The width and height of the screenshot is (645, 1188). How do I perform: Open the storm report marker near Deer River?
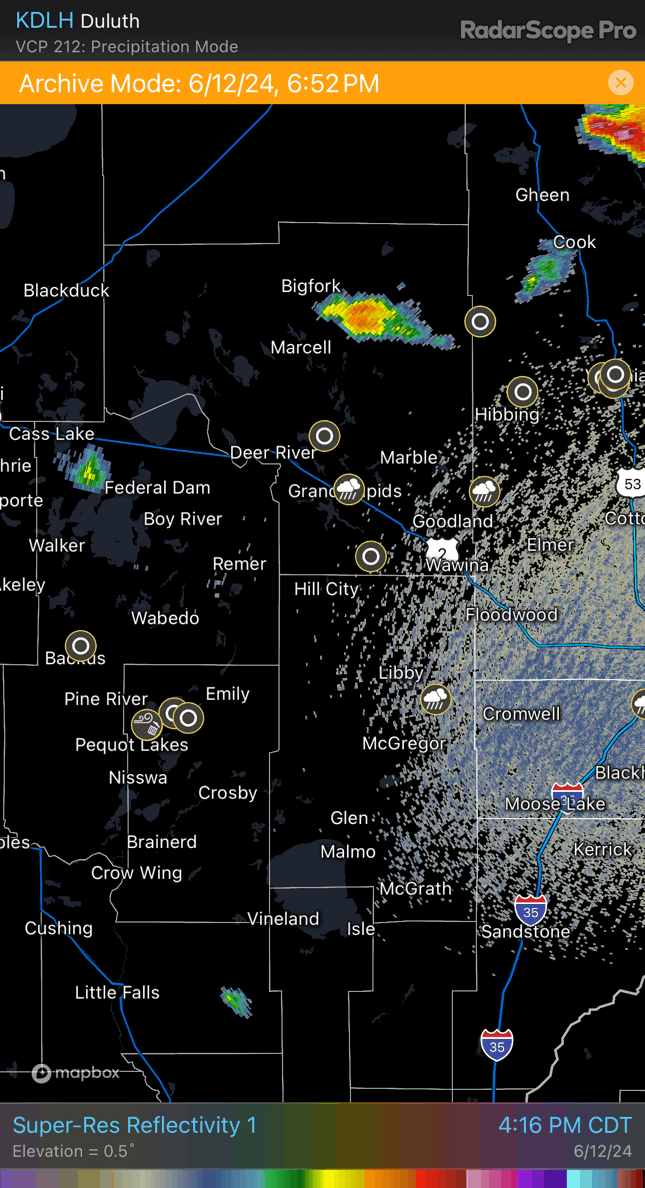tap(324, 436)
